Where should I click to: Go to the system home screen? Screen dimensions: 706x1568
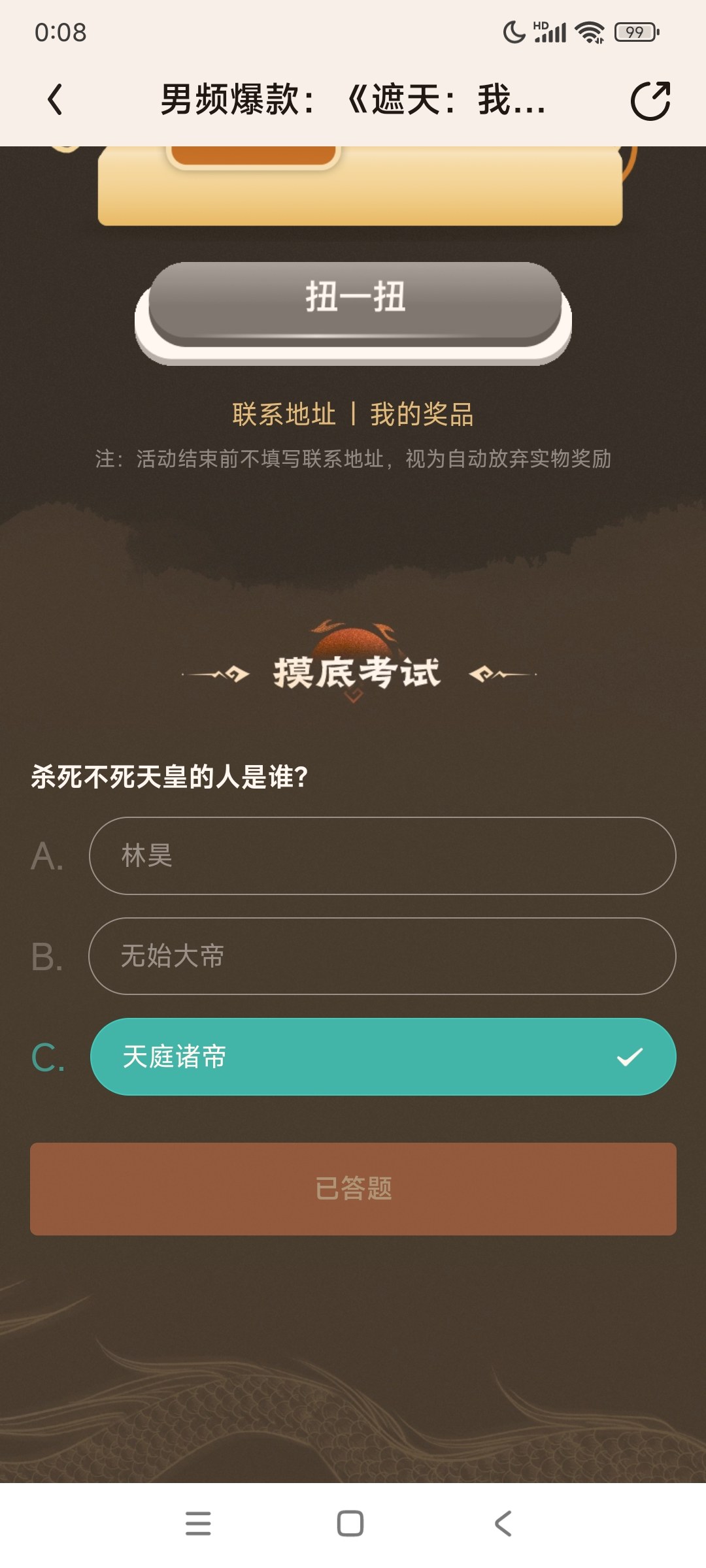click(350, 1524)
